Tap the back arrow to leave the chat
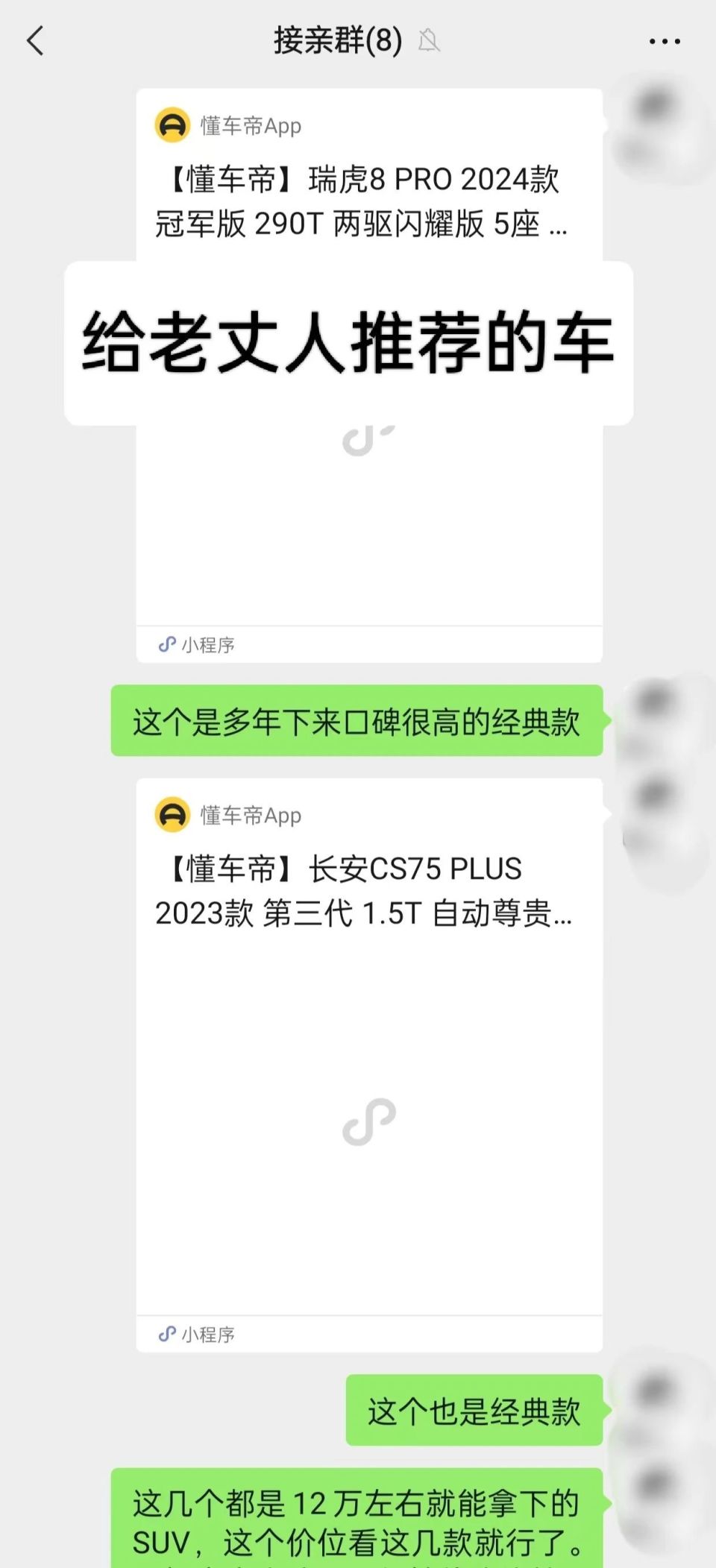716x1568 pixels. pyautogui.click(x=35, y=41)
